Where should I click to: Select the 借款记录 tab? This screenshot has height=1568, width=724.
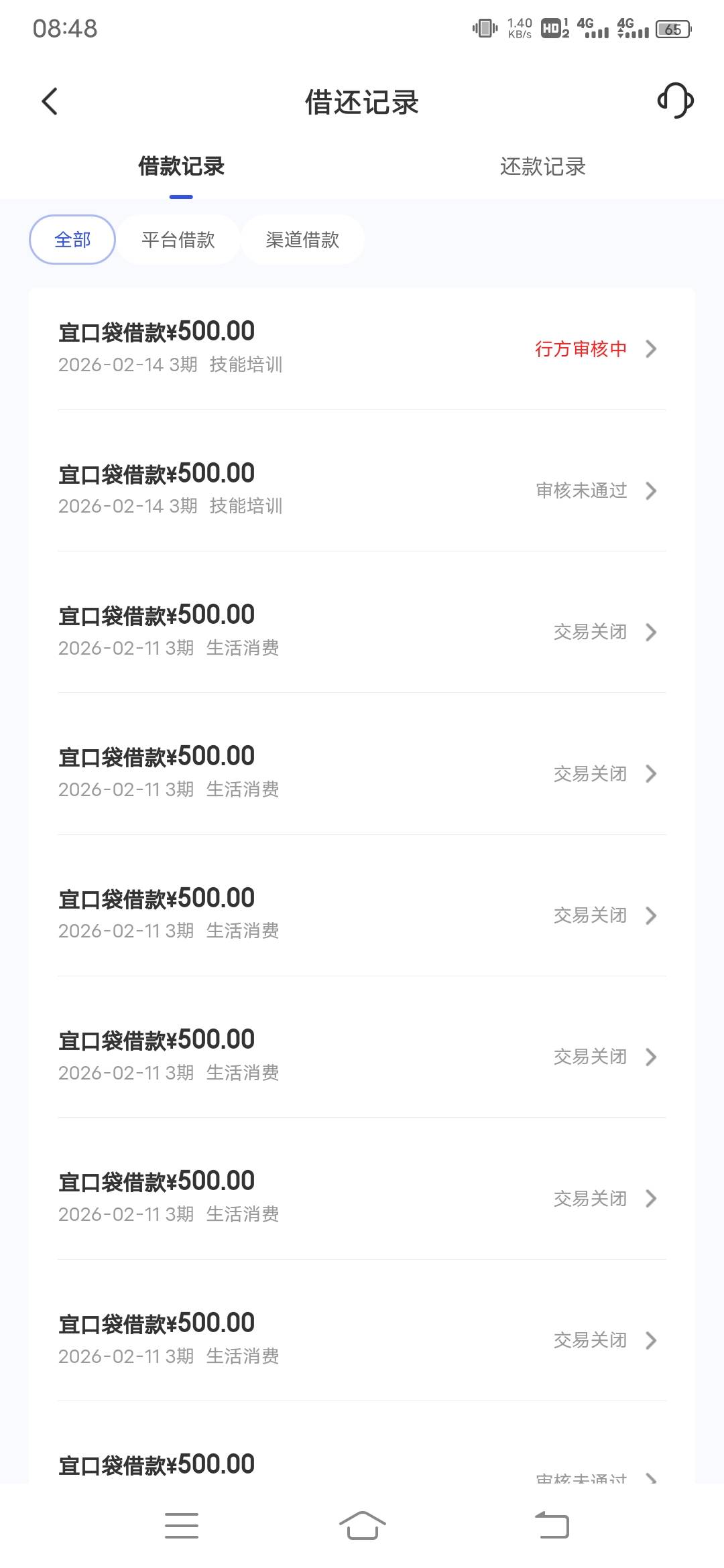pos(181,167)
